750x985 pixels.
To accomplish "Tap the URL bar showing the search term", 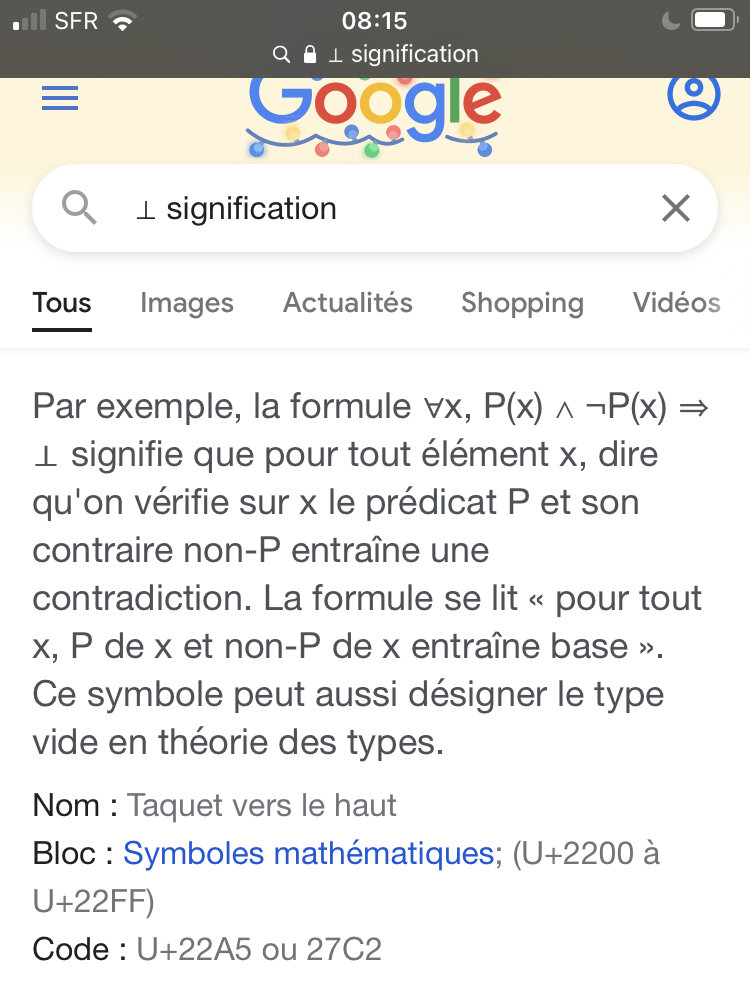I will [408, 55].
